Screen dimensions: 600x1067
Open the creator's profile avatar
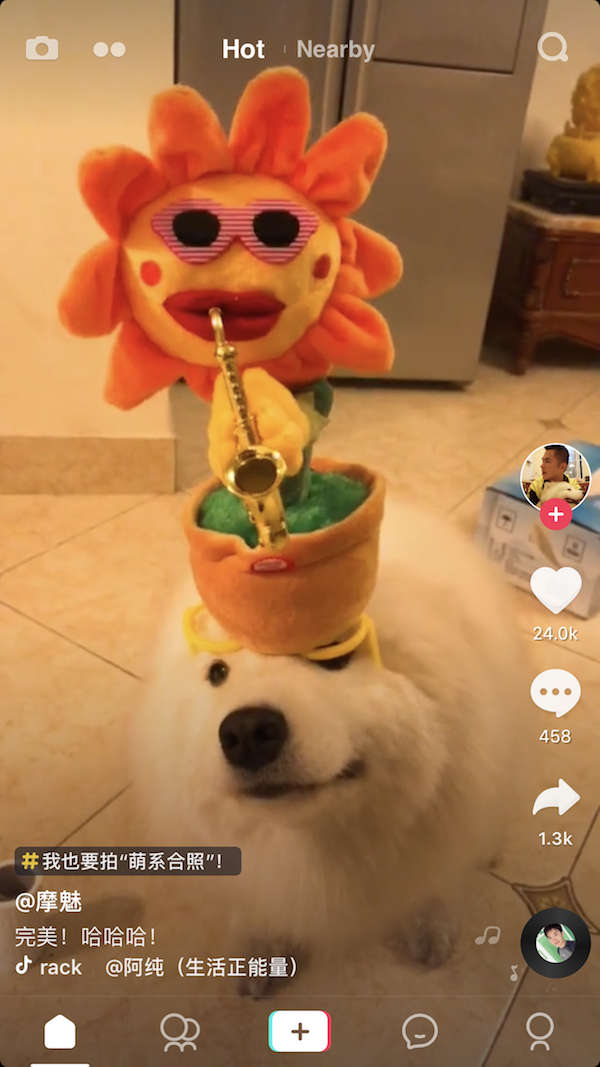pyautogui.click(x=555, y=474)
